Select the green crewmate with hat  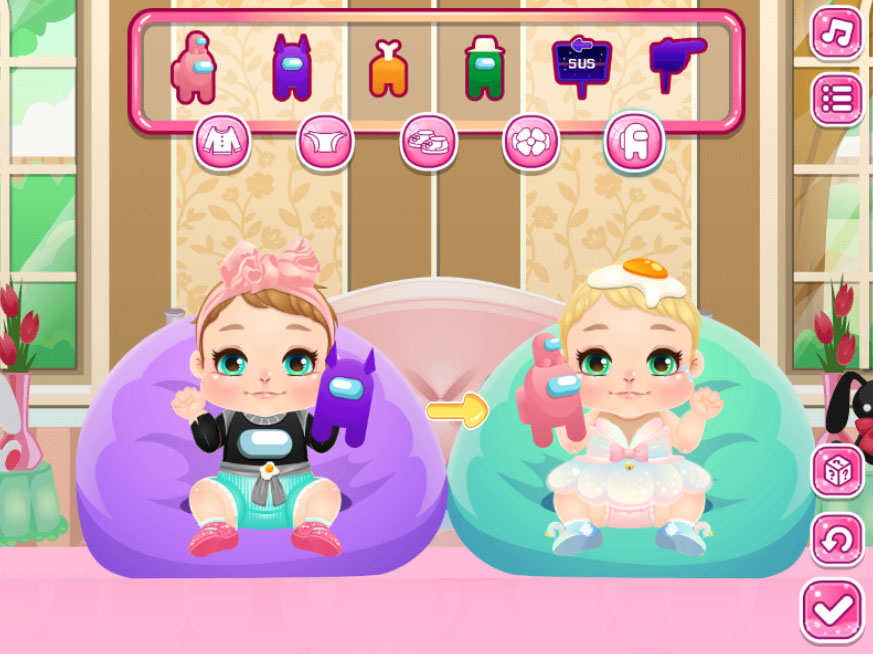(485, 68)
